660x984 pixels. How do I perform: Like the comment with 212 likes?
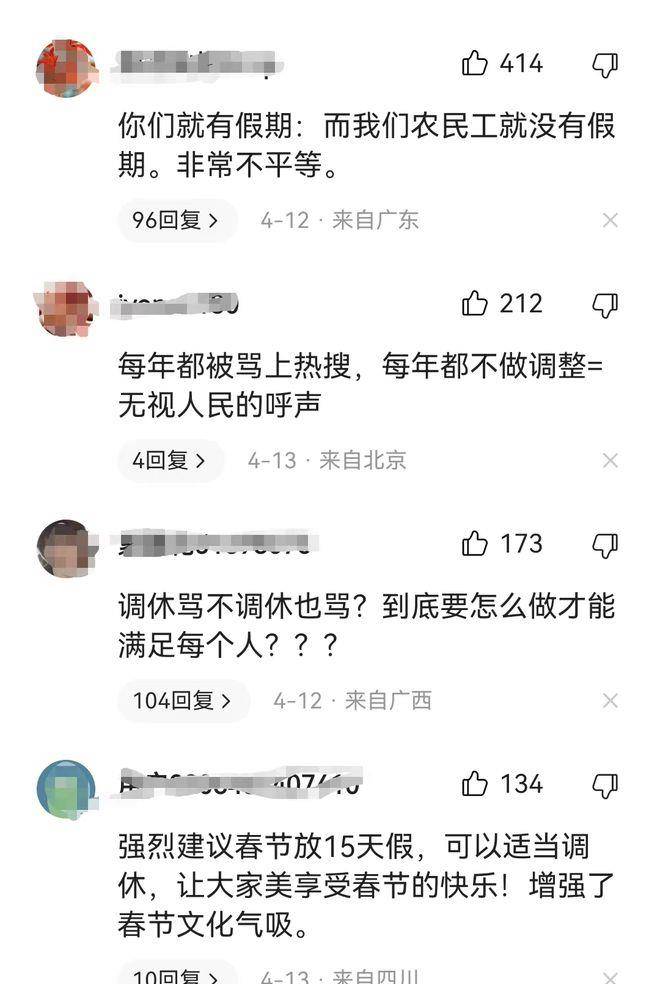[x=475, y=304]
